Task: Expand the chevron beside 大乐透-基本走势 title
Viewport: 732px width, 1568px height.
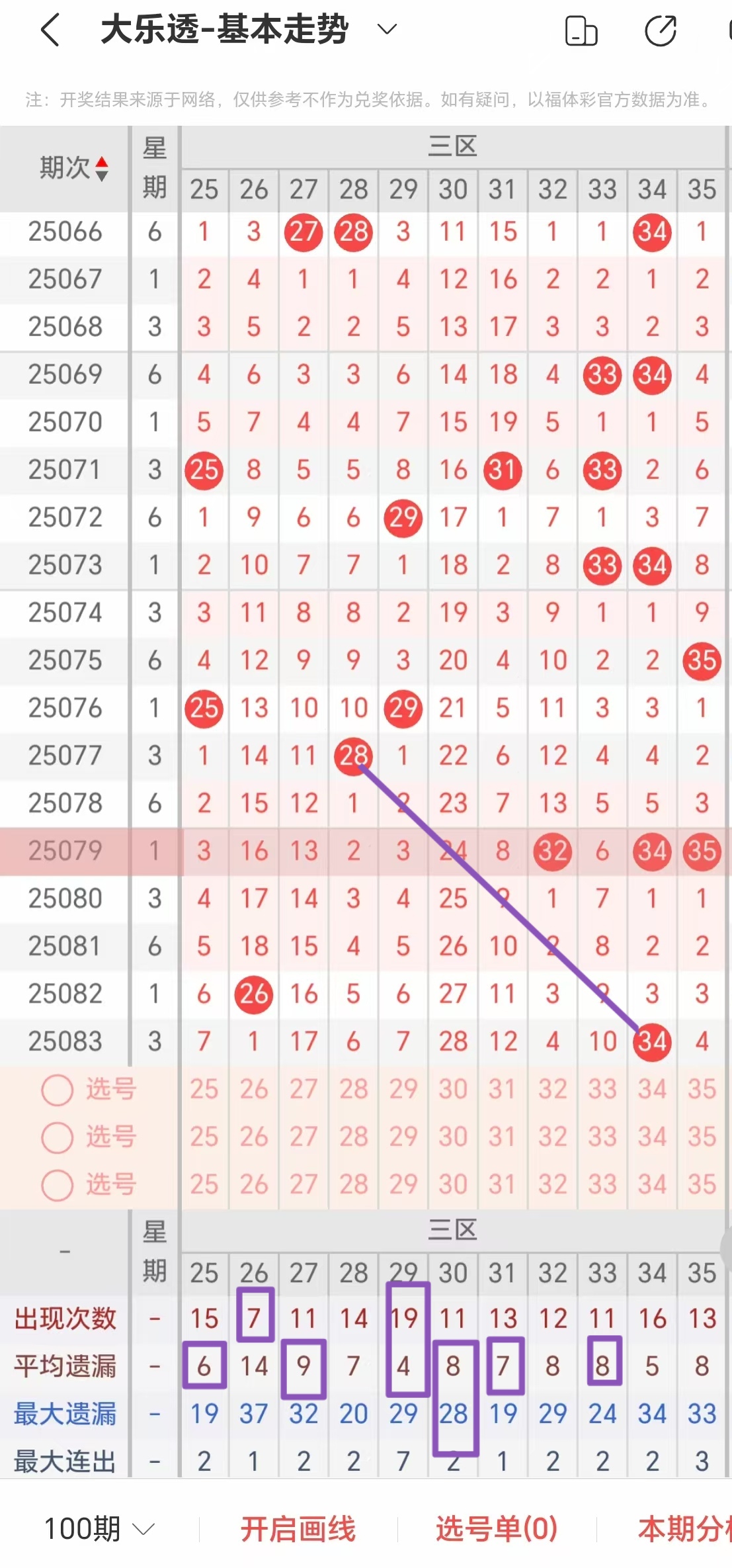Action: tap(387, 30)
